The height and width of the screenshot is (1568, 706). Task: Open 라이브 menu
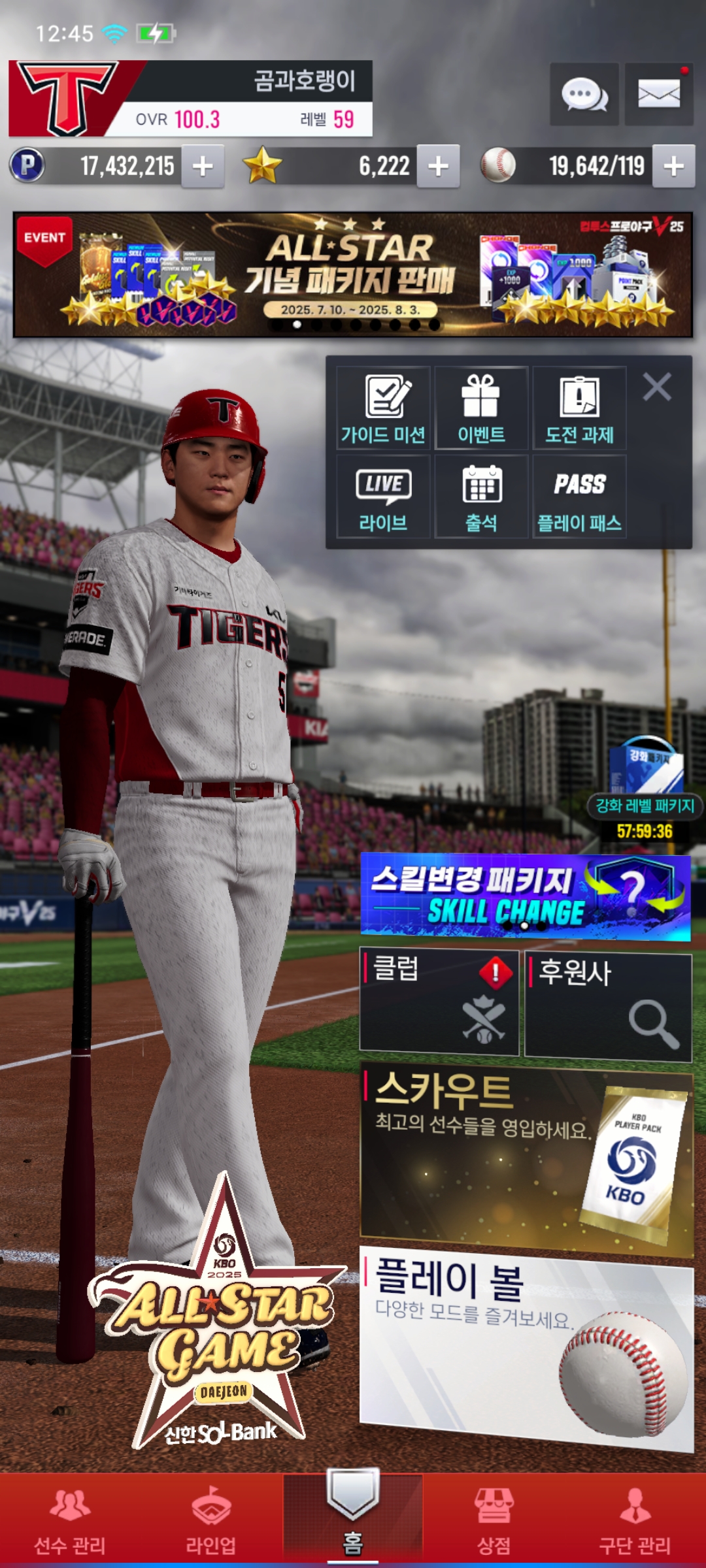[383, 497]
